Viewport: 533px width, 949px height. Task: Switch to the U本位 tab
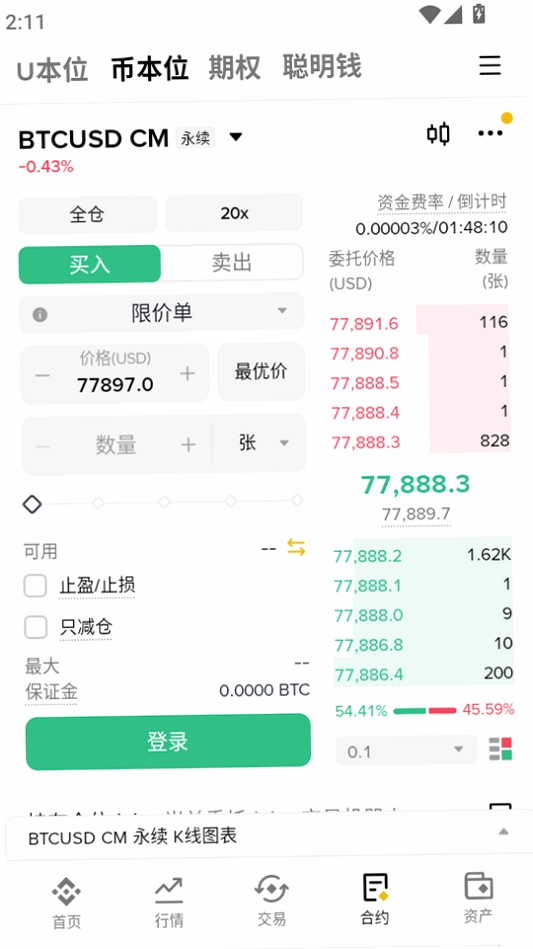52,70
